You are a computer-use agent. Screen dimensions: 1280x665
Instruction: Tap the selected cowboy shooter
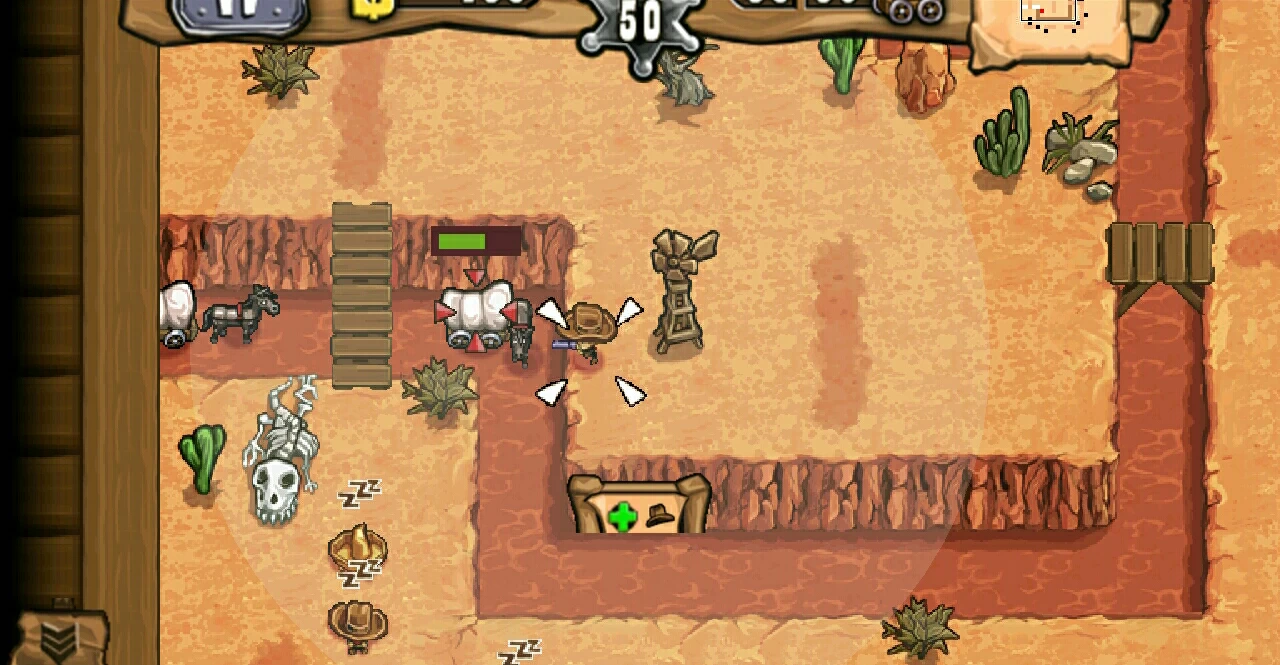(588, 331)
